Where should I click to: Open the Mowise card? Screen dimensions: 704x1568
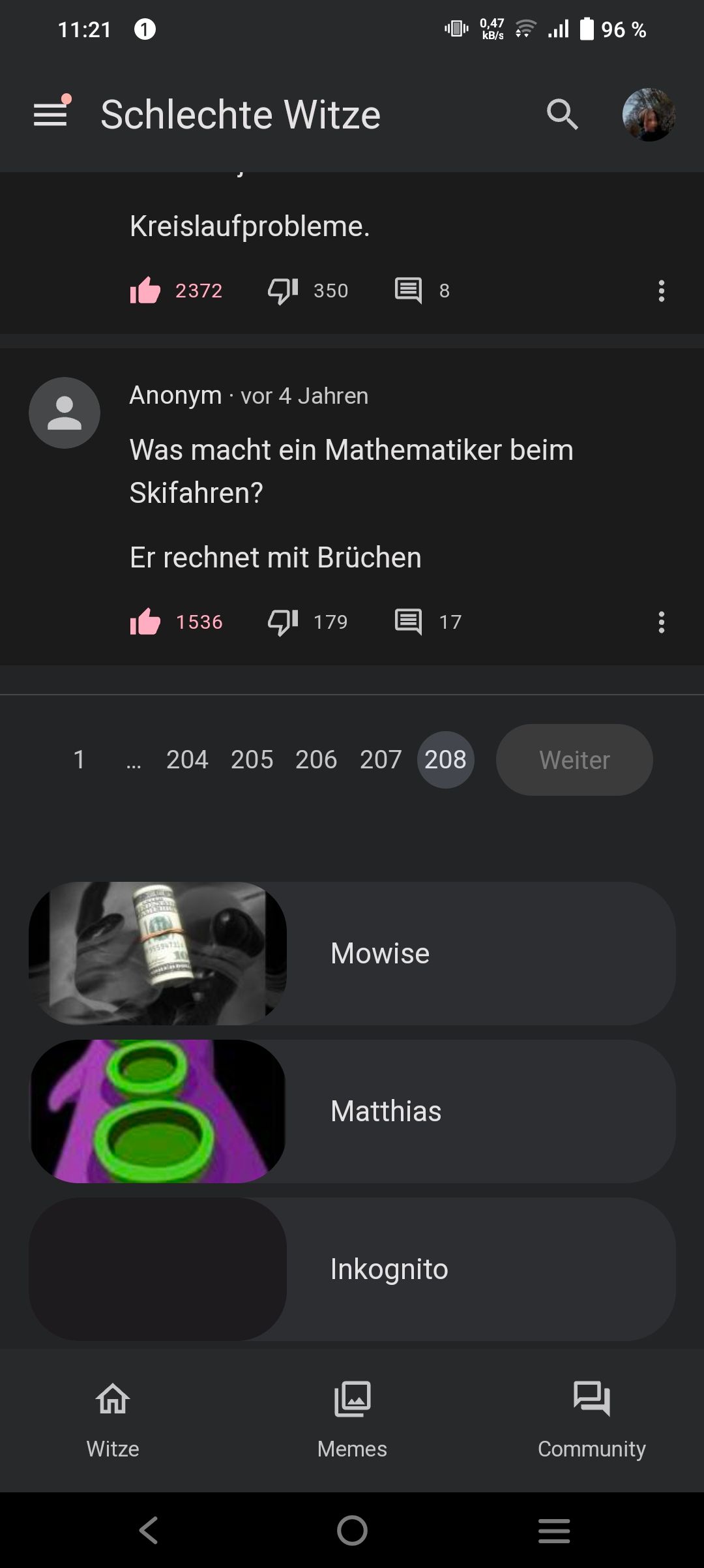[352, 953]
